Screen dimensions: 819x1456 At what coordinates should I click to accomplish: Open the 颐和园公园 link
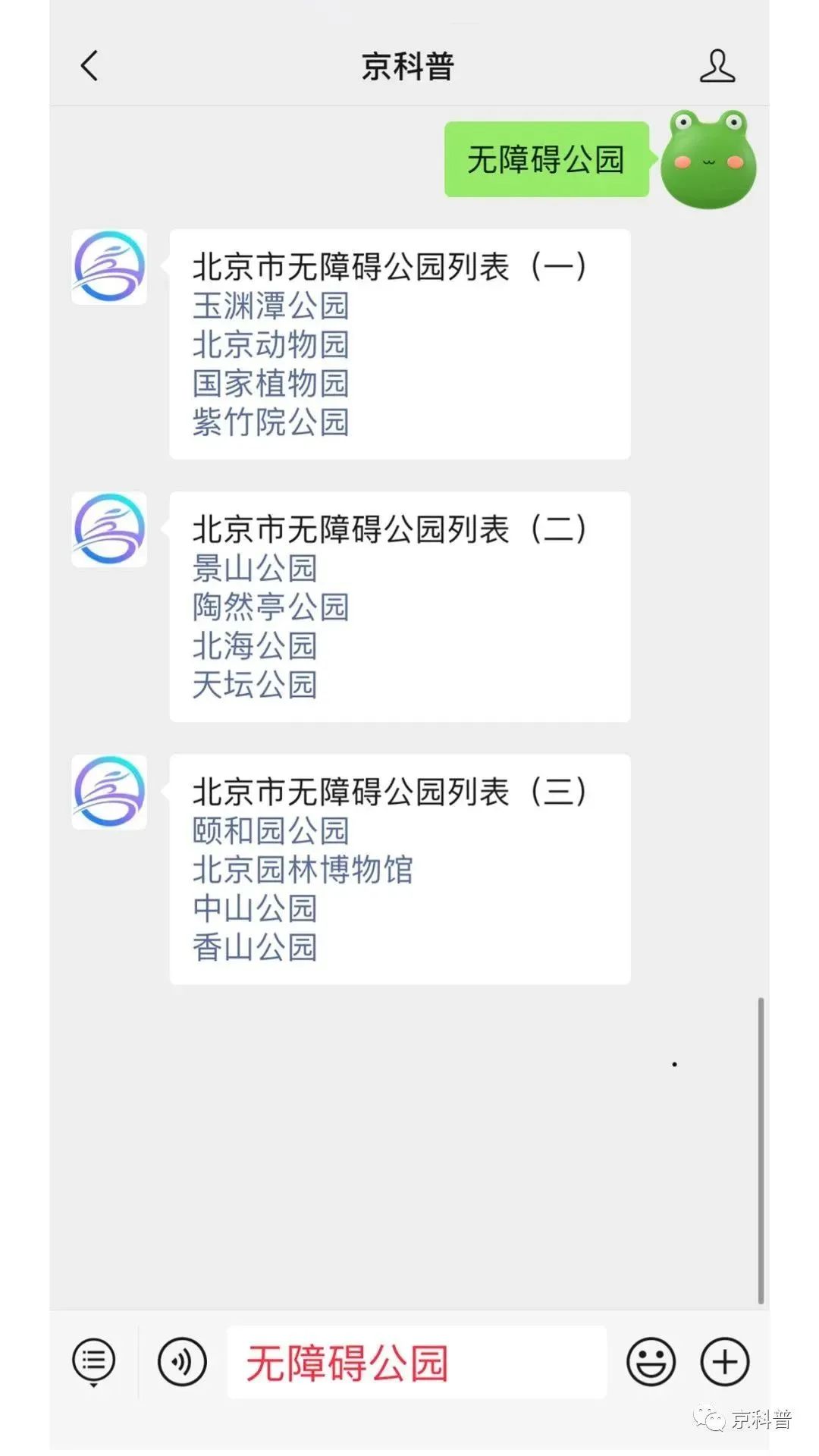click(x=271, y=830)
